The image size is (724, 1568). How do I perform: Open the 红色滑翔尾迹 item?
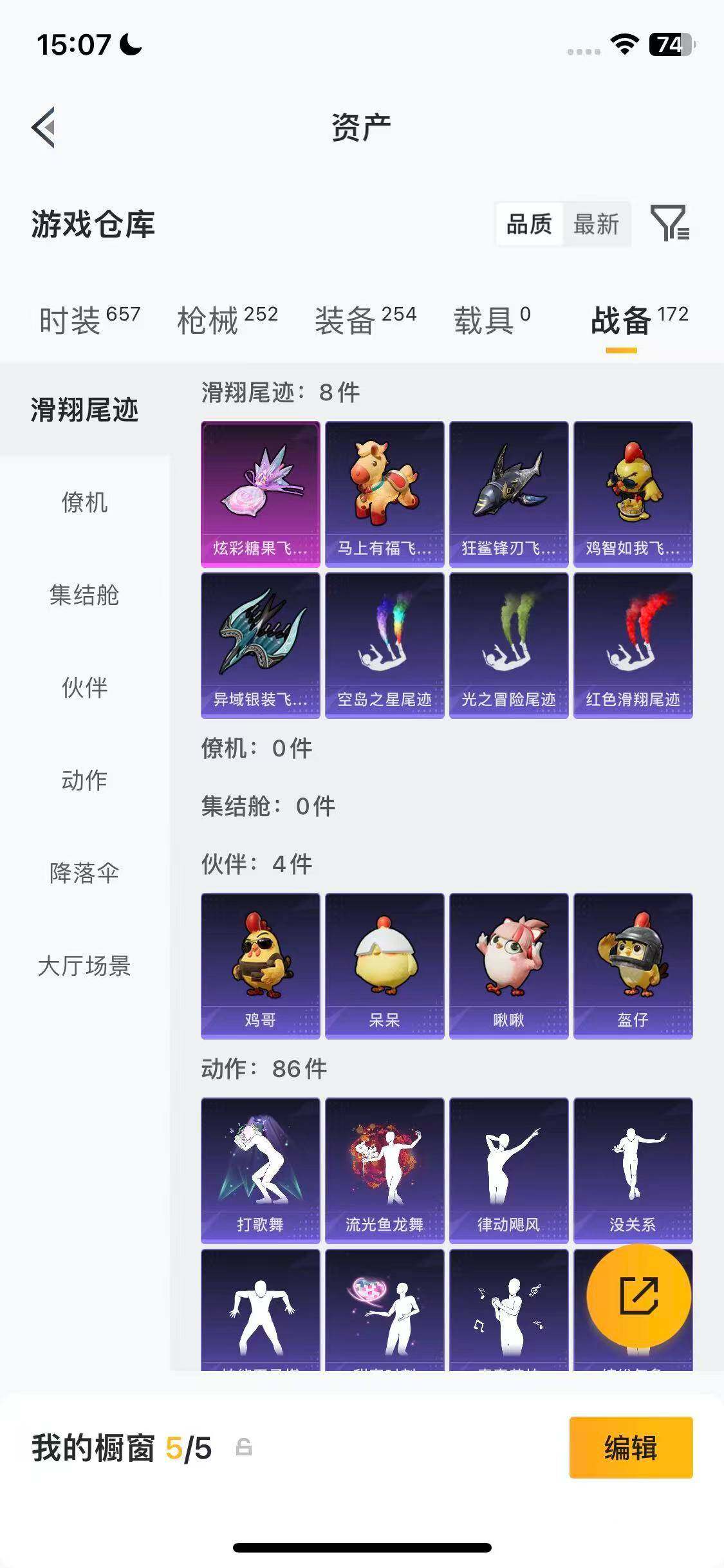point(633,646)
